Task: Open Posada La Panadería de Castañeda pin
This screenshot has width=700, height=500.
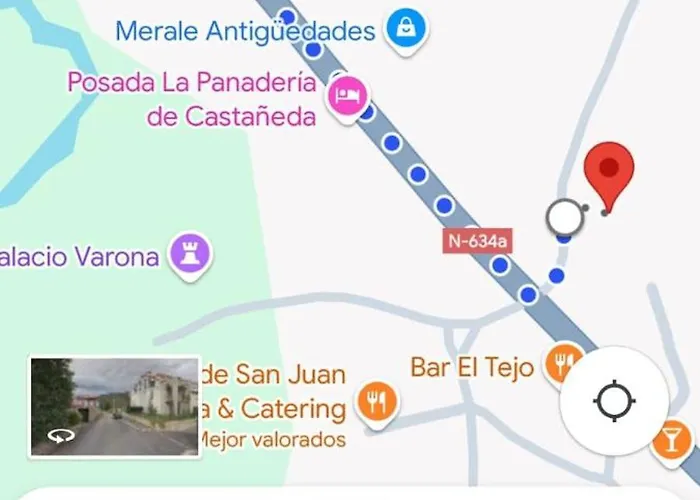Action: click(347, 97)
